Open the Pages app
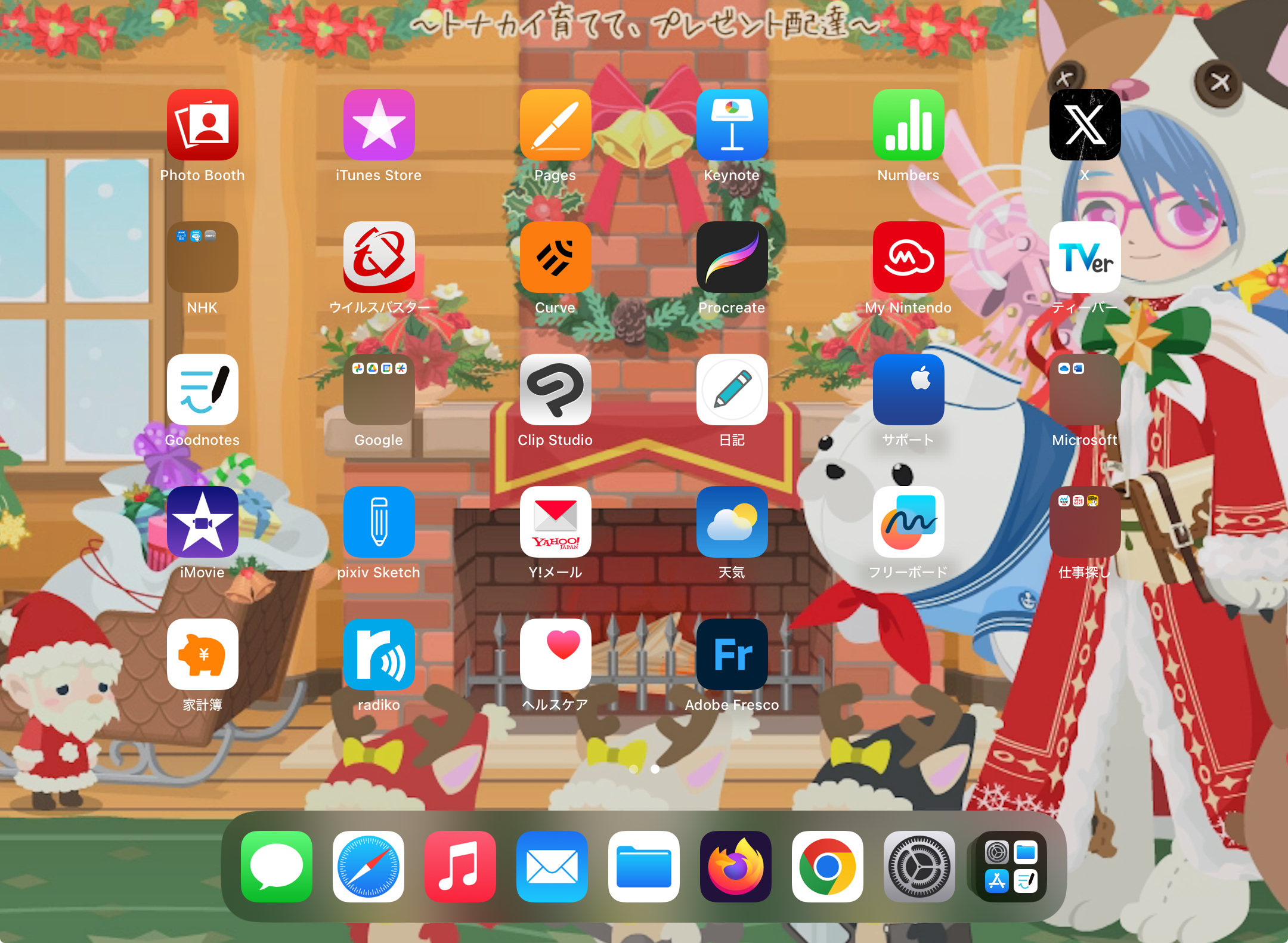The width and height of the screenshot is (1288, 943). click(x=555, y=125)
